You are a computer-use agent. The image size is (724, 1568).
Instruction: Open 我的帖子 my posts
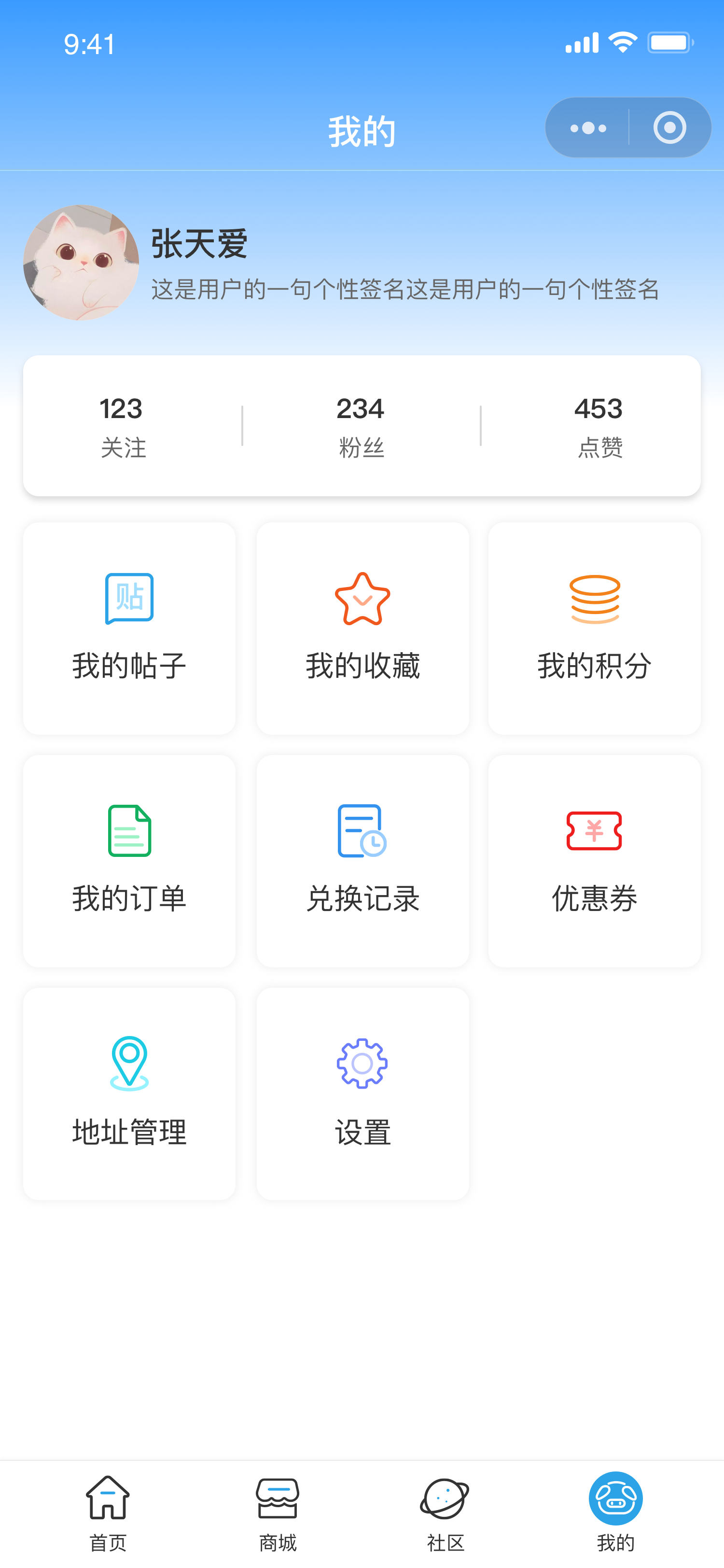point(129,628)
